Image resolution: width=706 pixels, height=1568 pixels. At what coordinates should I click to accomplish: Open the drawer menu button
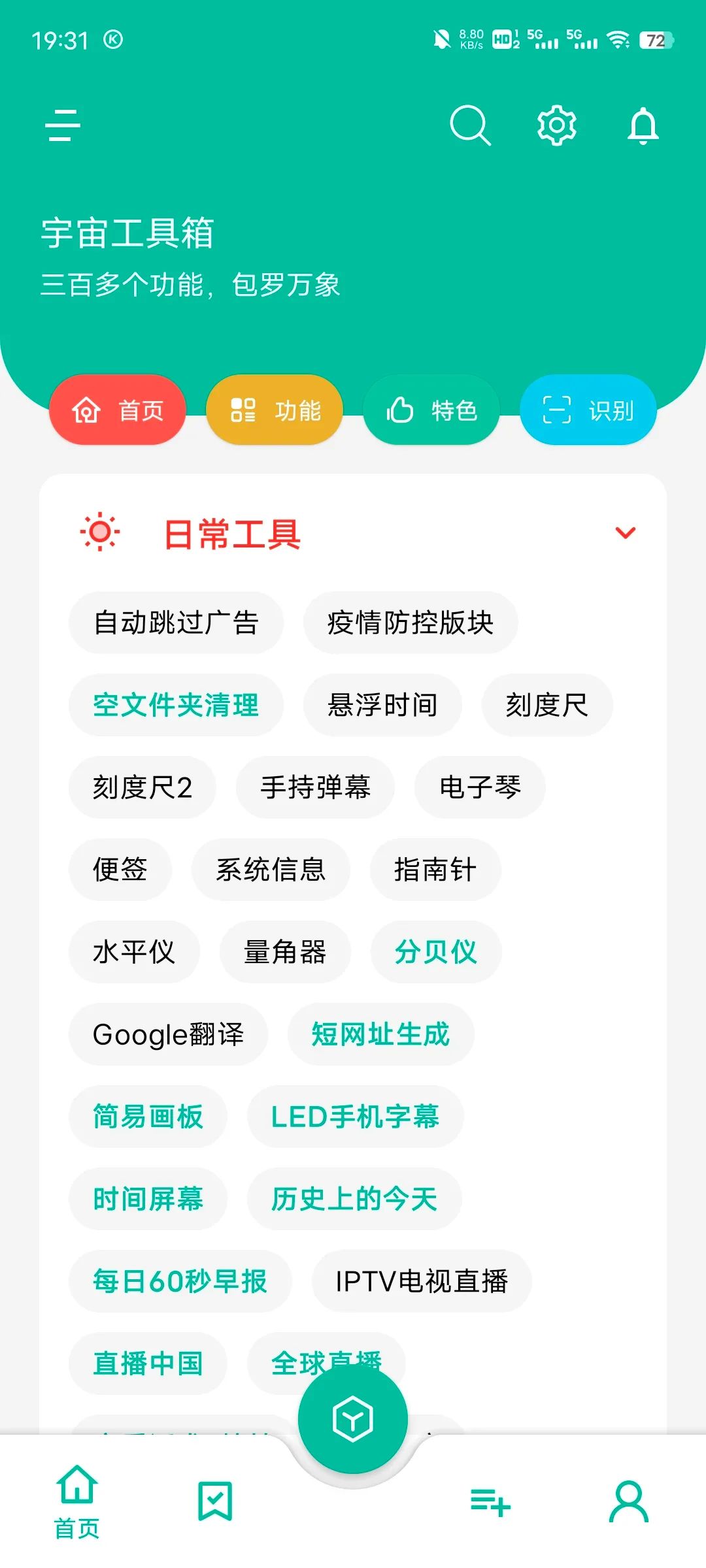point(63,125)
